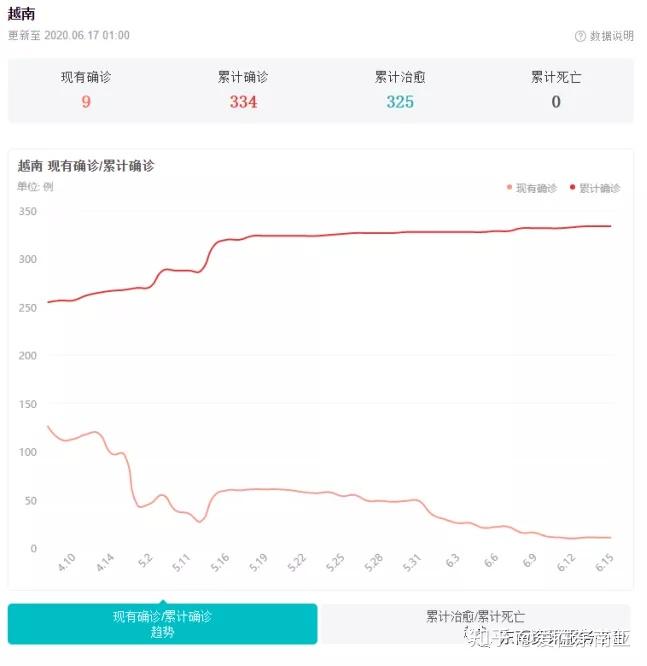The image size is (647, 666).
Task: Switch to the 累计治愈/累计死亡 tab
Action: (x=475, y=617)
